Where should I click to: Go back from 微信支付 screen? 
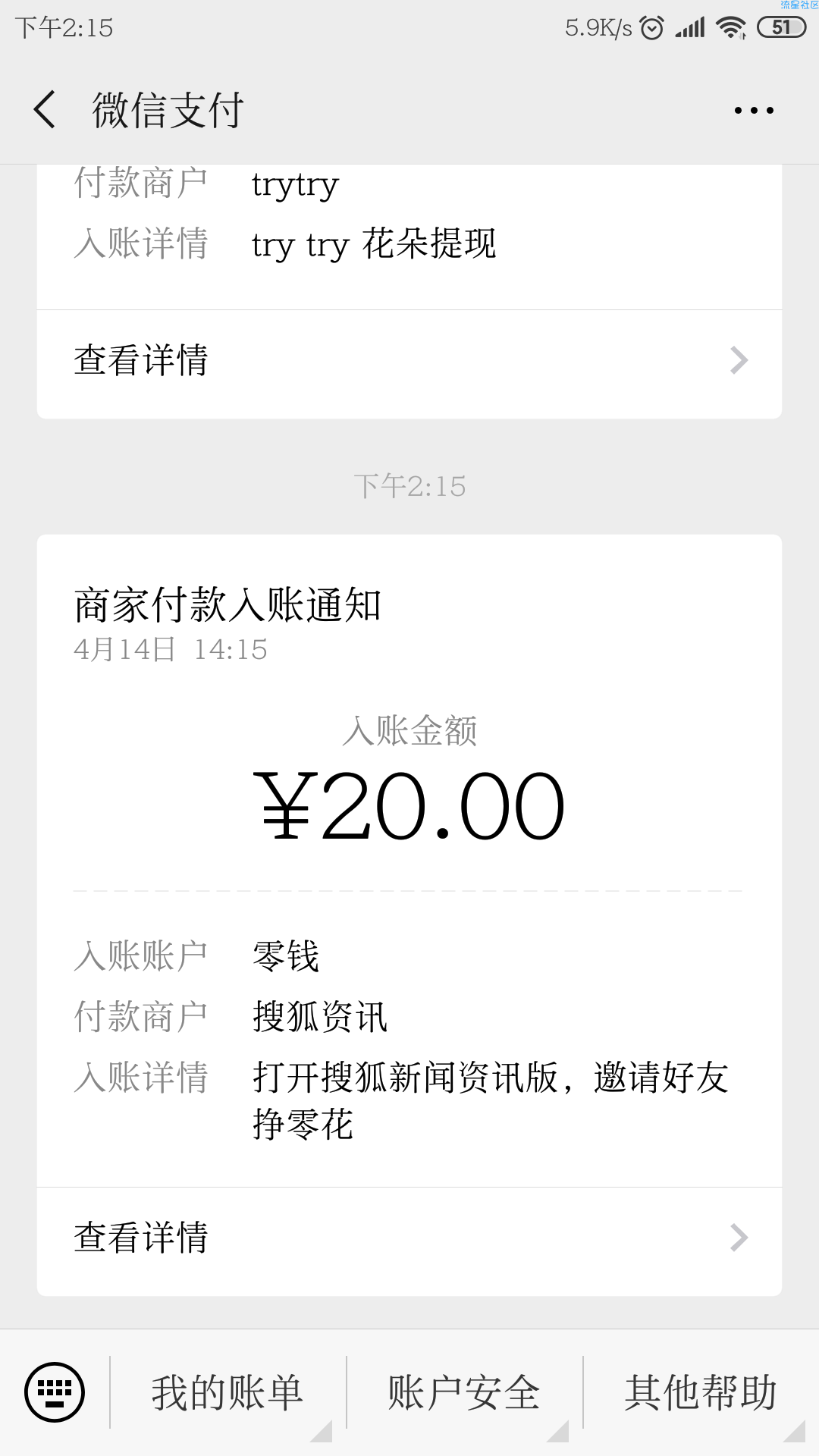point(45,110)
